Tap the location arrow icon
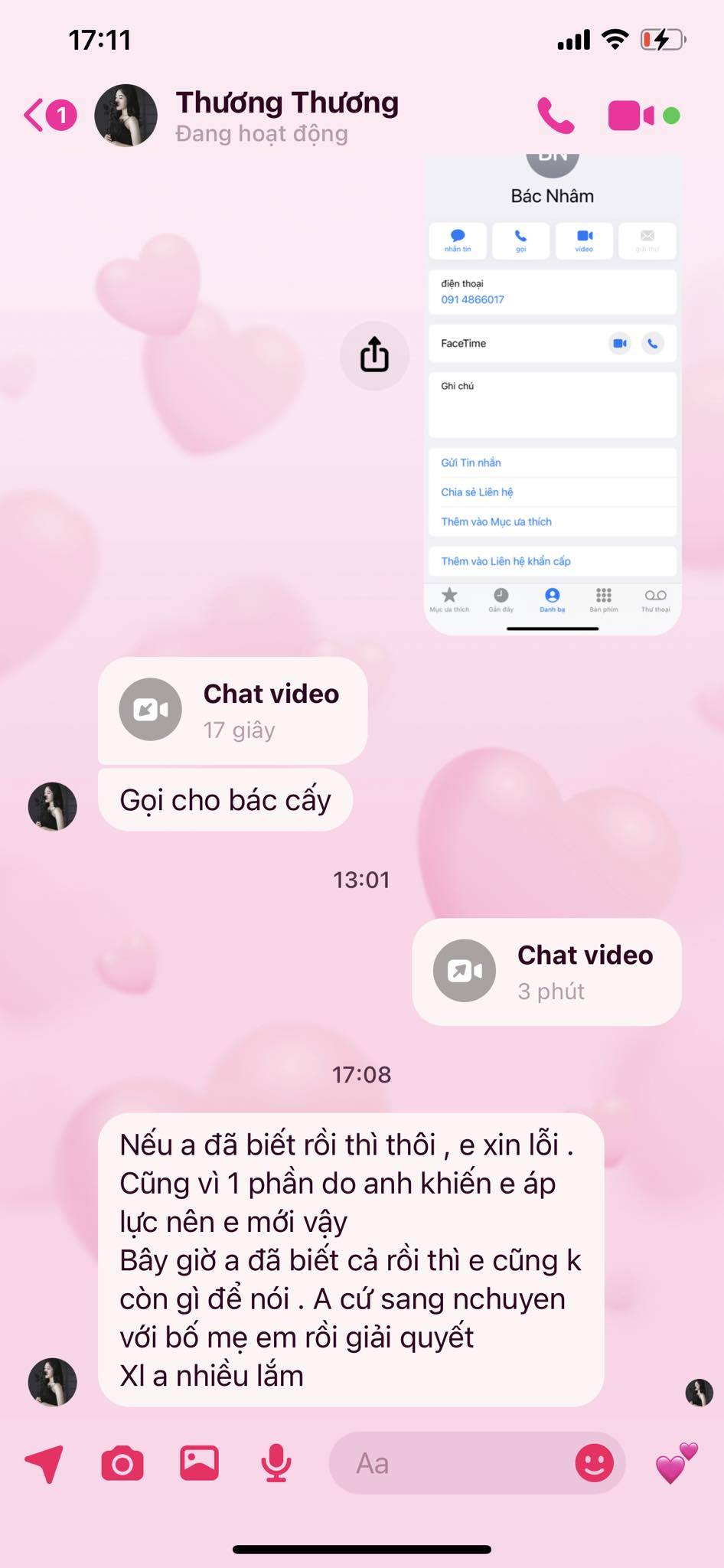Screen dimensions: 724x1568 pyautogui.click(x=44, y=1463)
